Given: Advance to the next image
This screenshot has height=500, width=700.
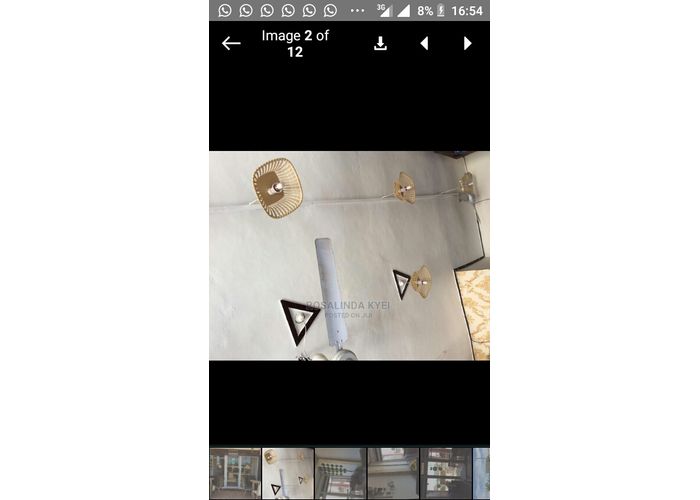Looking at the screenshot, I should click(x=467, y=44).
